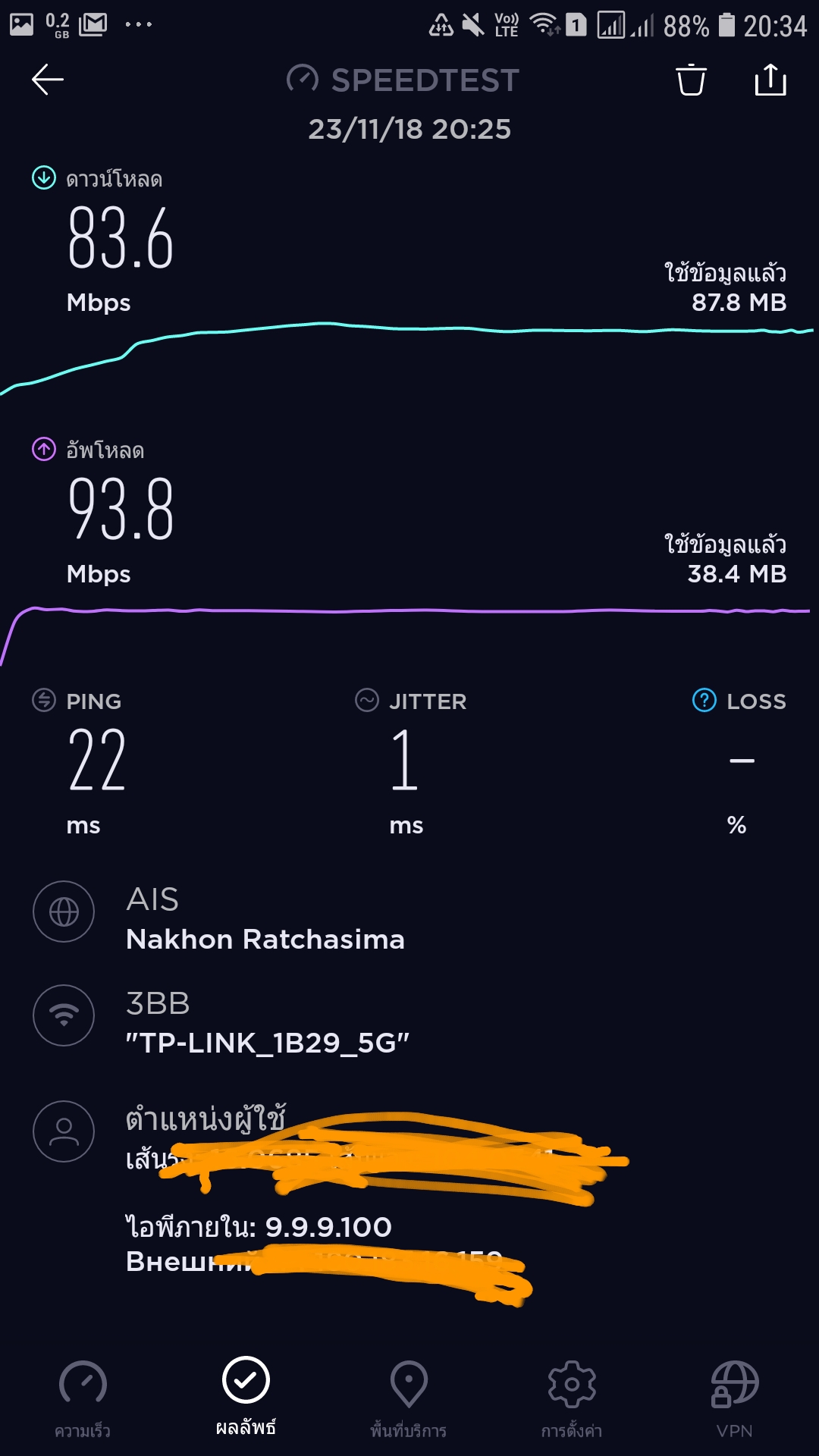Open the การตั้งค่า settings tab
The height and width of the screenshot is (1456, 819).
tap(572, 1397)
